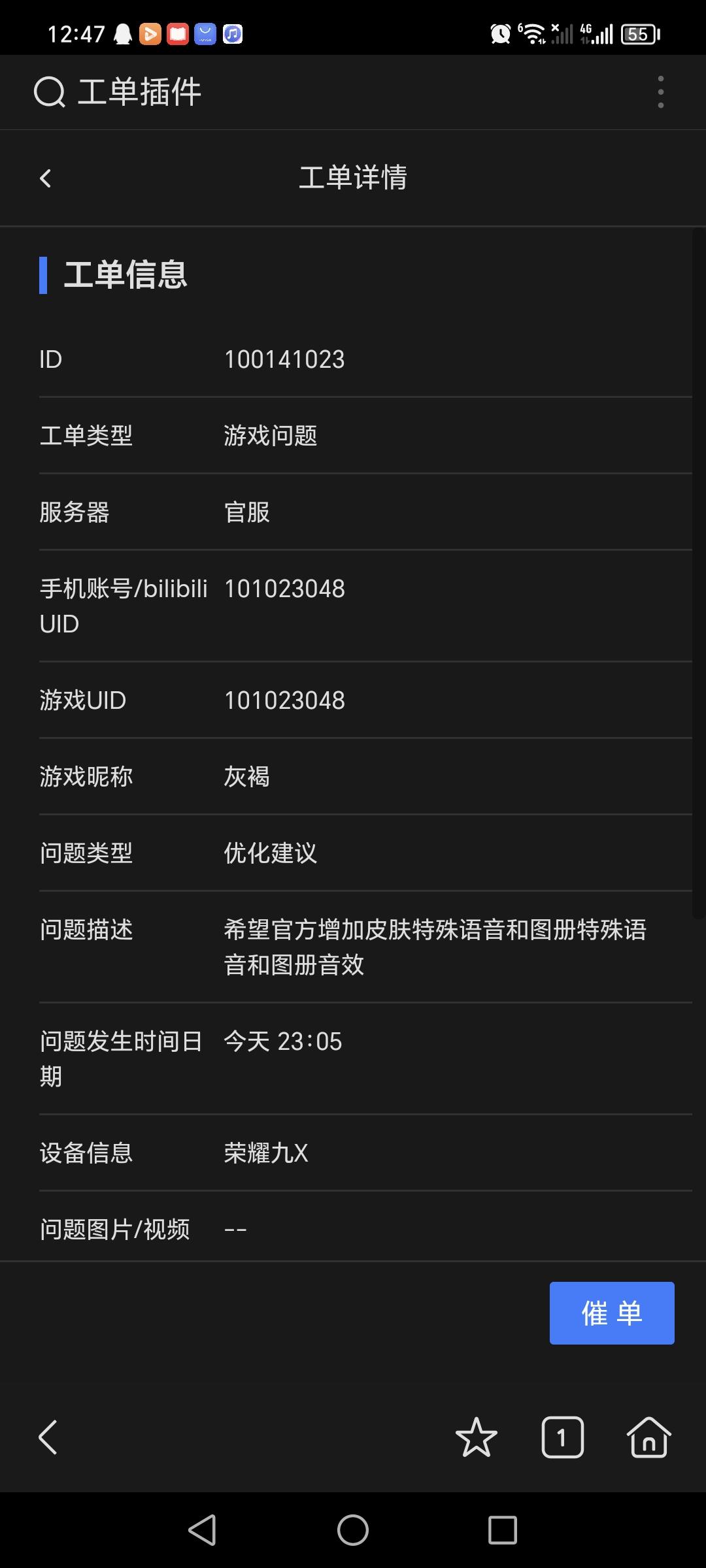Screen dimensions: 706x1568
Task: Tap the 游戏昵称 value 灰褐
Action: pos(245,776)
